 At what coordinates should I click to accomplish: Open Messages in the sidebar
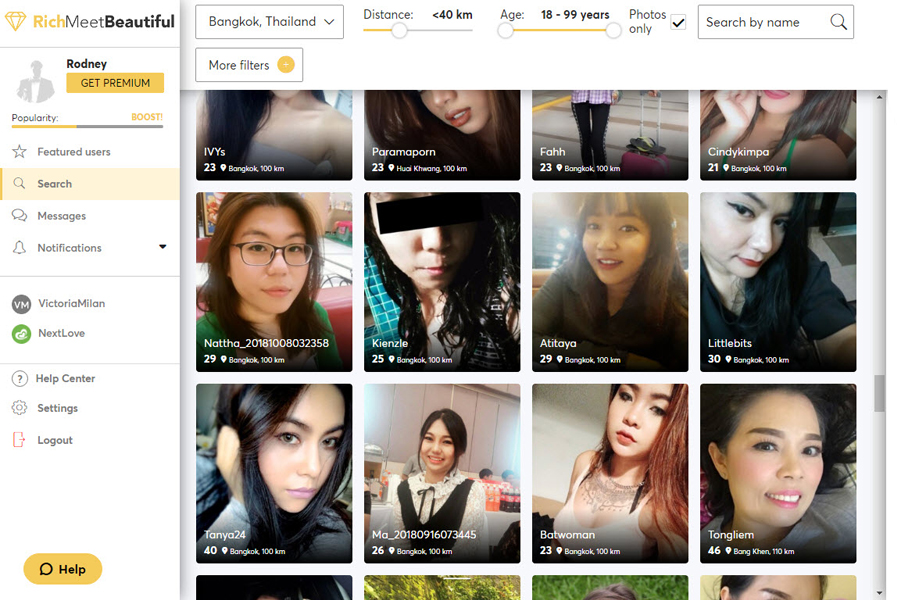pyautogui.click(x=61, y=216)
